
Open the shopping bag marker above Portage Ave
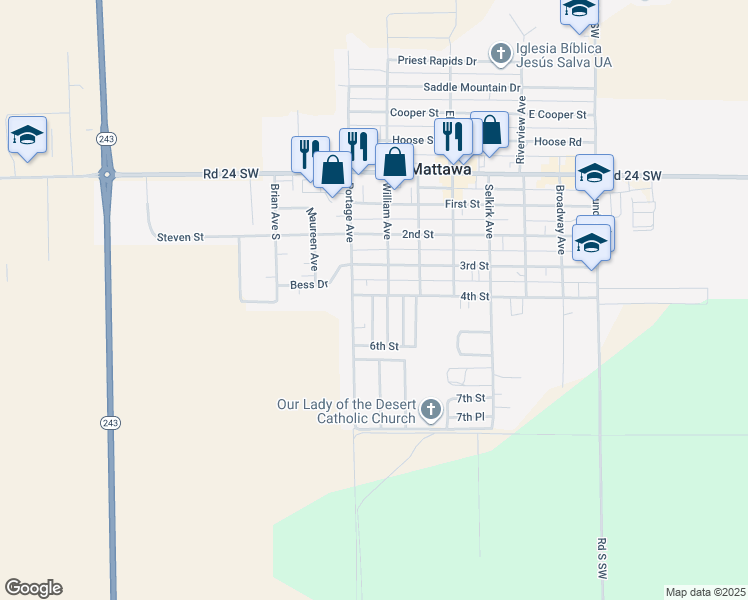pyautogui.click(x=333, y=168)
